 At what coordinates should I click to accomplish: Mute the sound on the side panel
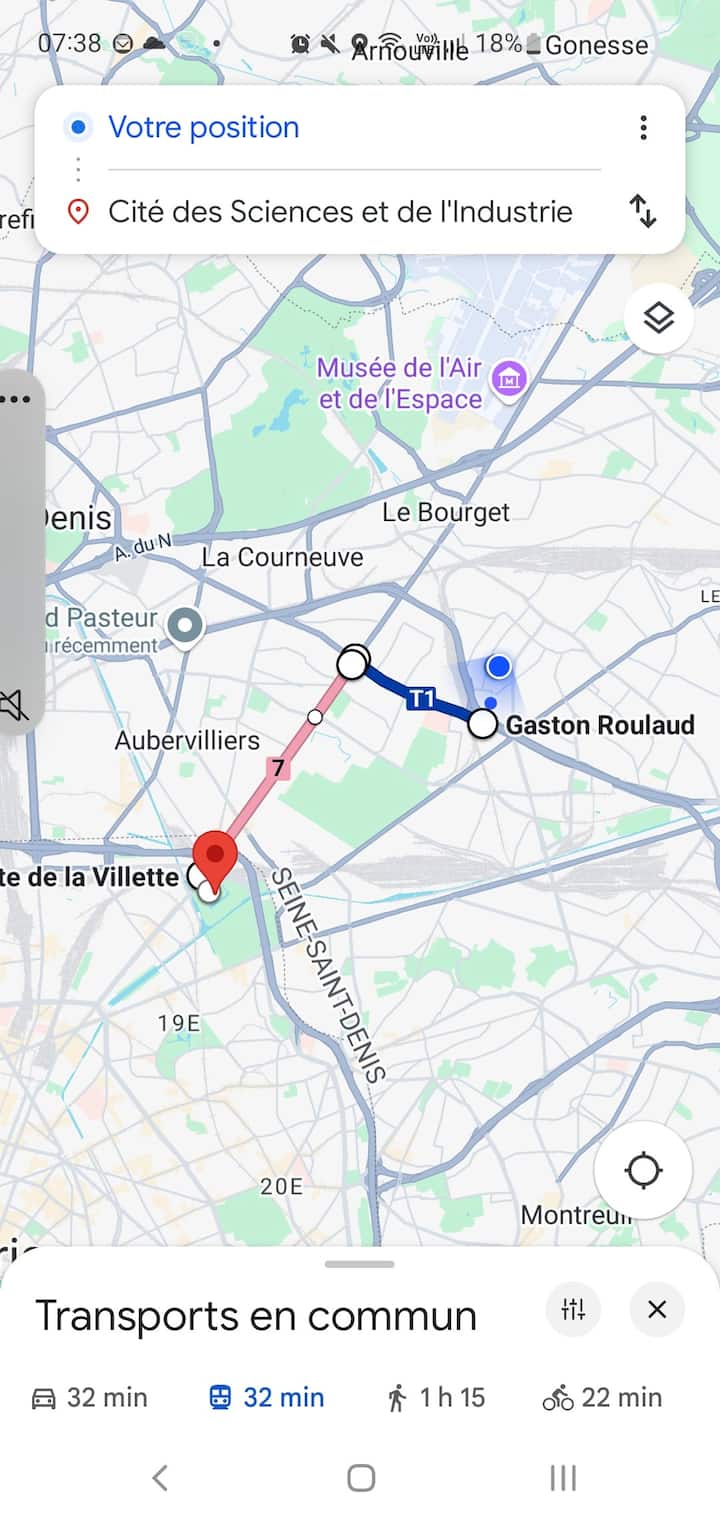(14, 706)
